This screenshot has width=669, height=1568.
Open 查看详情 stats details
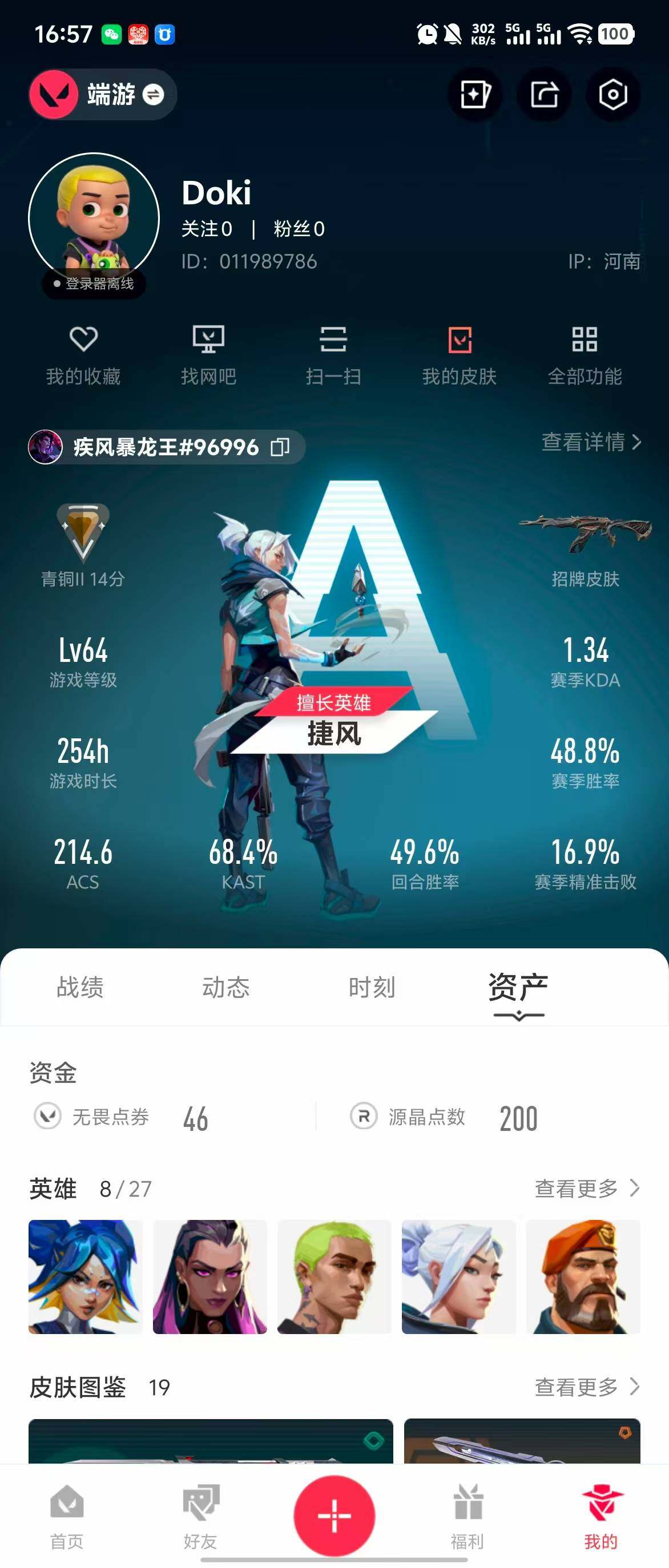coord(590,441)
